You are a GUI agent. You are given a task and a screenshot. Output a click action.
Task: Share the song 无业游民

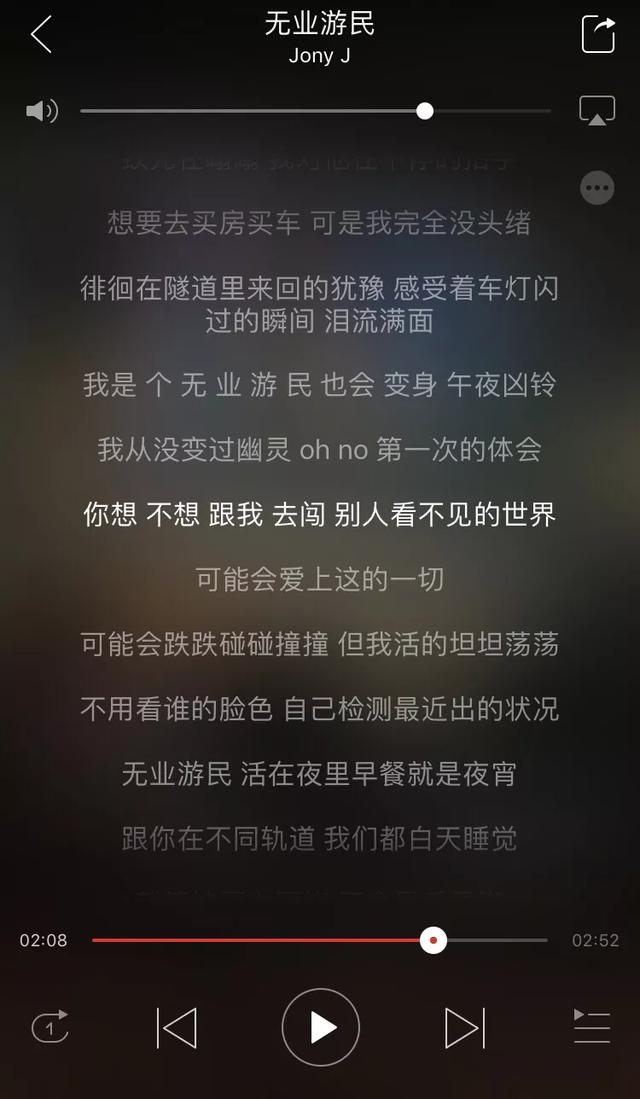pyautogui.click(x=598, y=35)
